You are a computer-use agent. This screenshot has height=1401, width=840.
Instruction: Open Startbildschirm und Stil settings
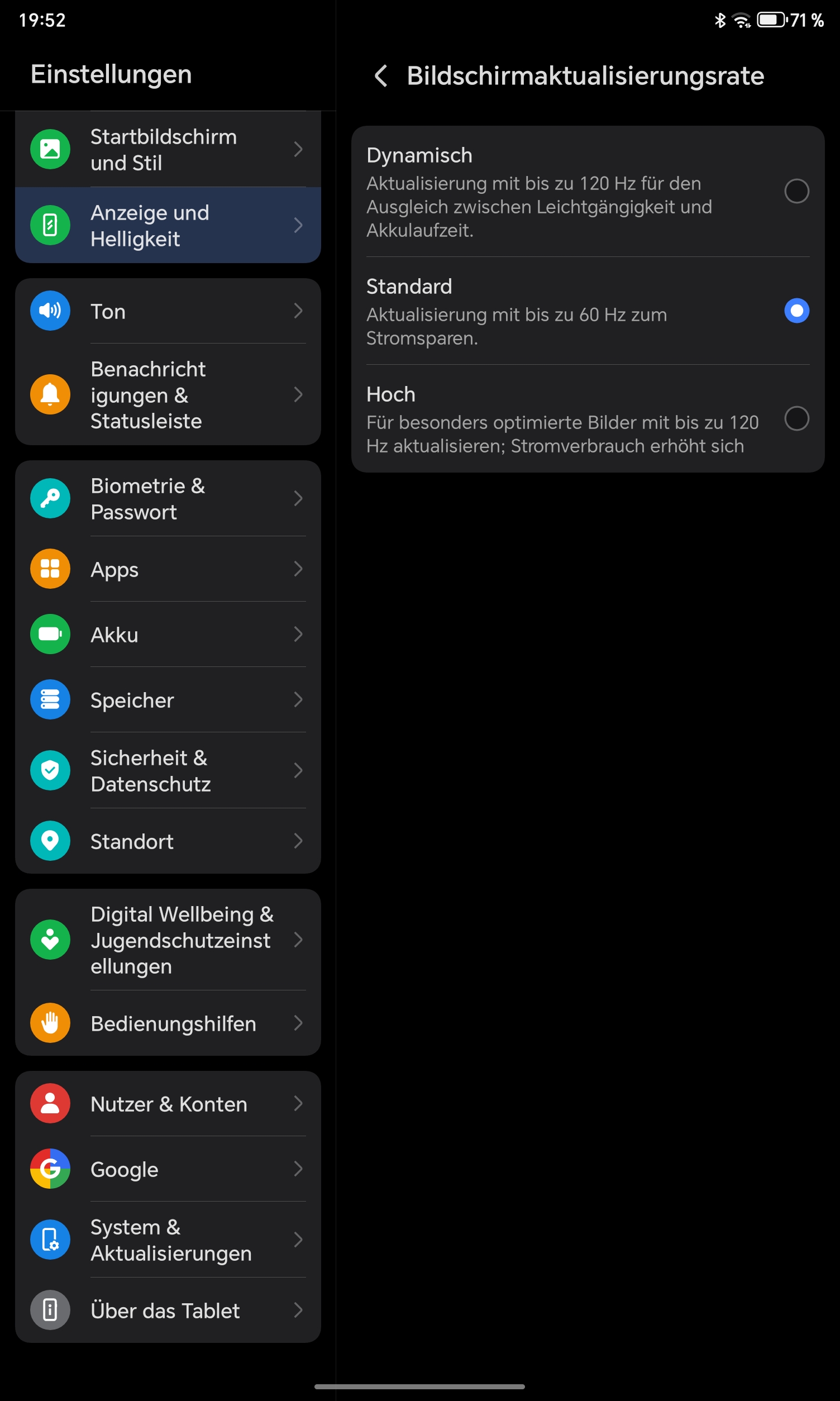pyautogui.click(x=168, y=150)
